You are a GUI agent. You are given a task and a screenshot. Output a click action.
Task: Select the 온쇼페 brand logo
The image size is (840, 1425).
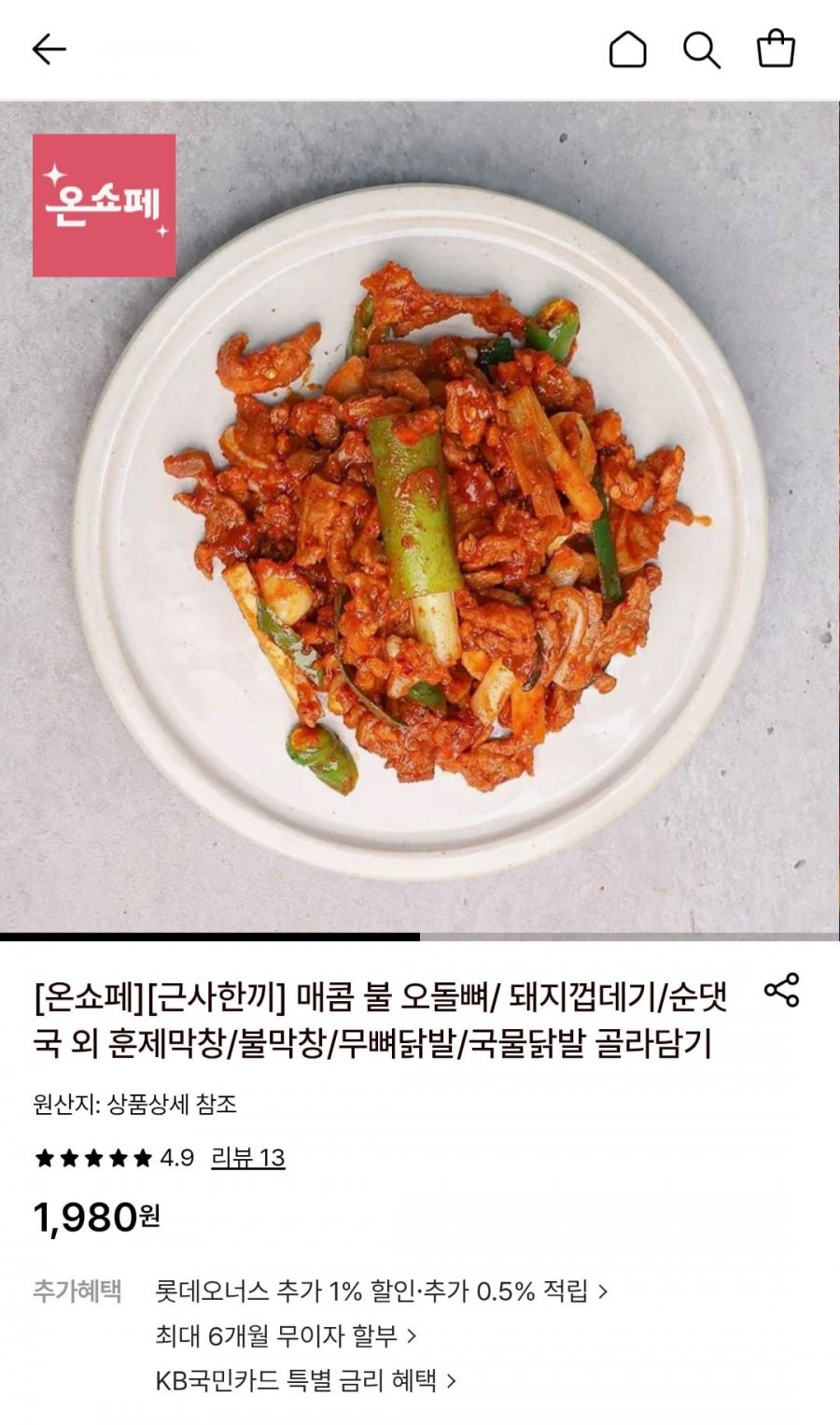(x=105, y=204)
